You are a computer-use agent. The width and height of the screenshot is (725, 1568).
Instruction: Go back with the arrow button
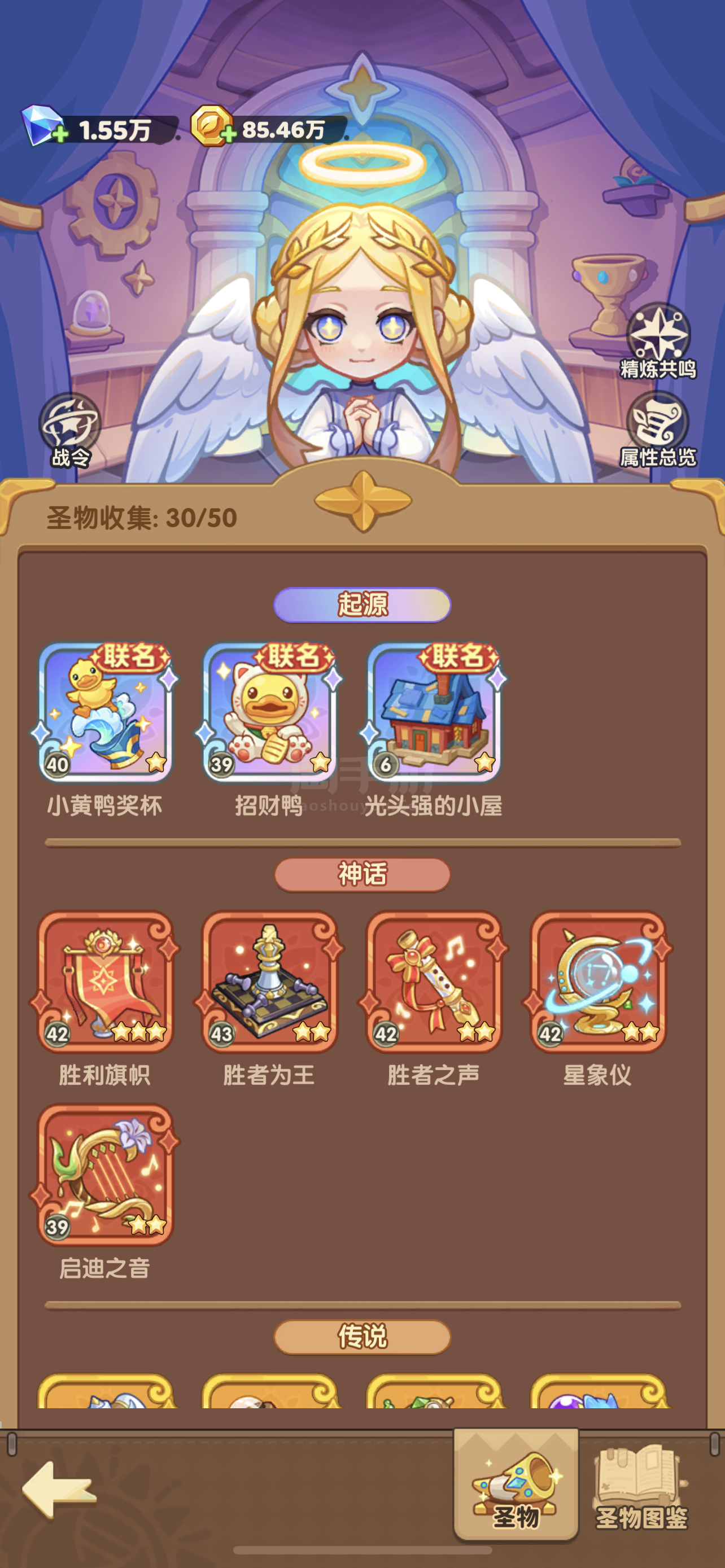pos(59,1490)
